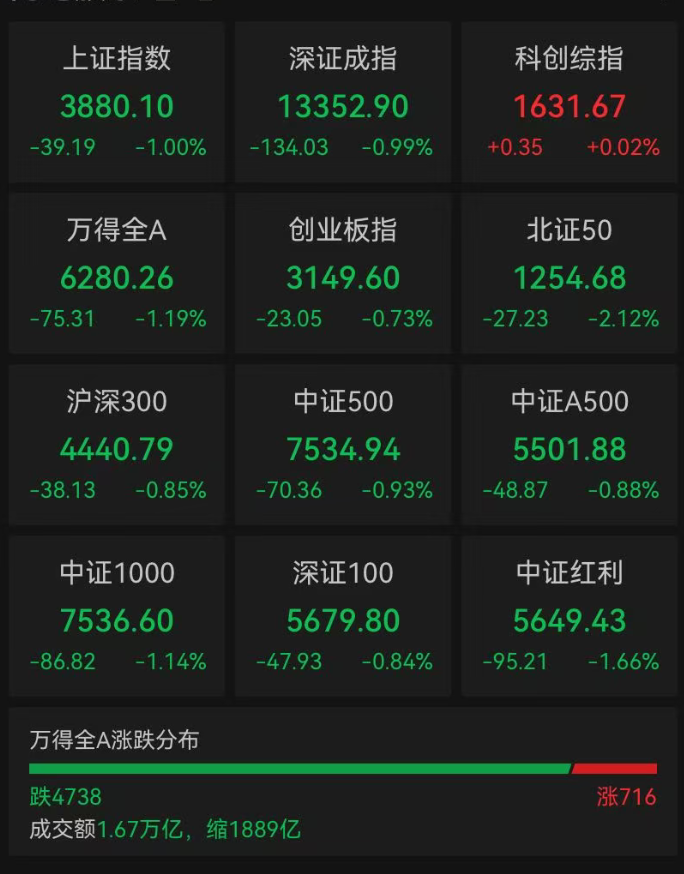The image size is (684, 874).
Task: Open the 创业板指 index card
Action: [x=343, y=275]
